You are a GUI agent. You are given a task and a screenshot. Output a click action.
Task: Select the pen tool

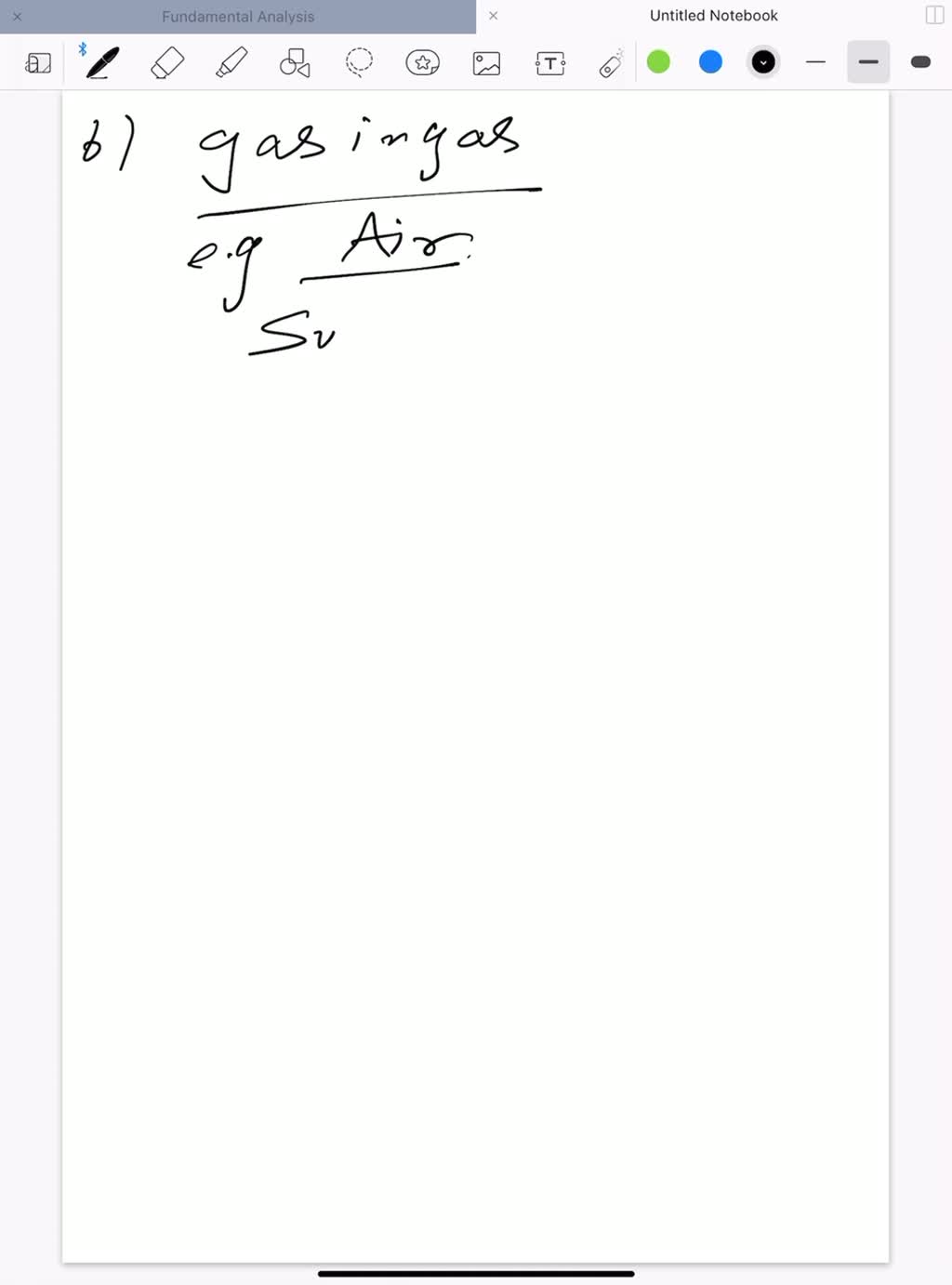(x=102, y=63)
